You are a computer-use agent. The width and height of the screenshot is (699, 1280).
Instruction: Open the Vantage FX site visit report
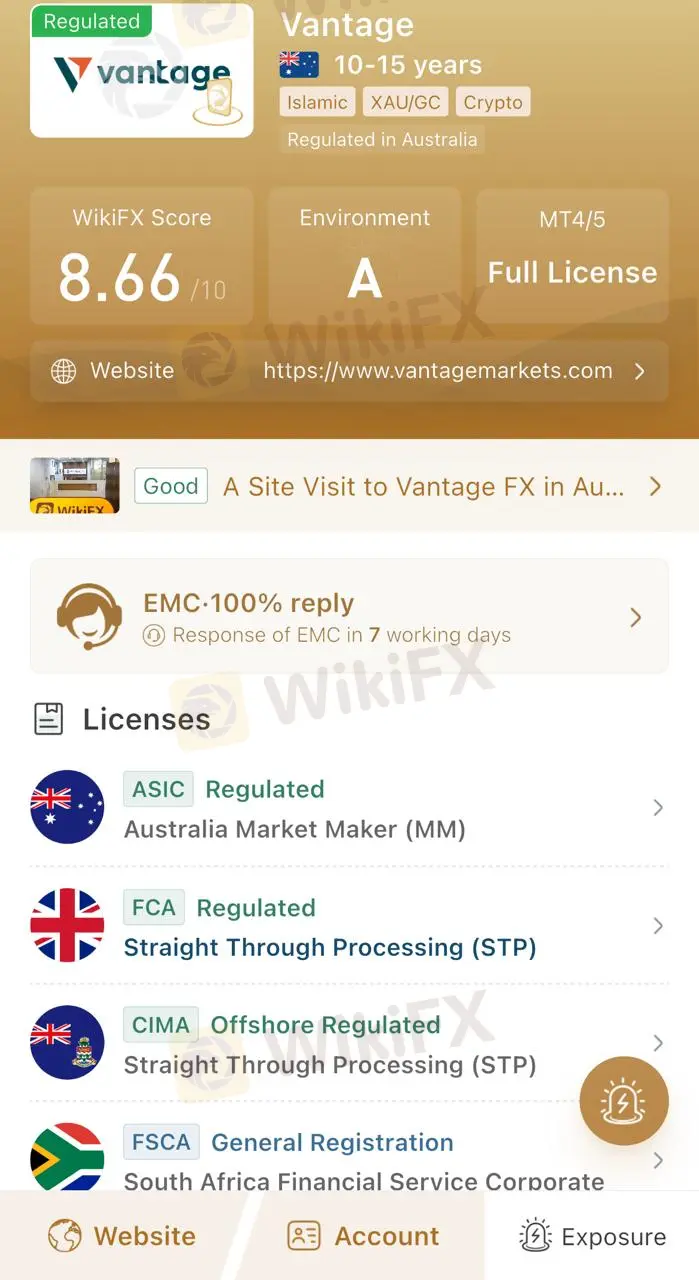pyautogui.click(x=349, y=487)
